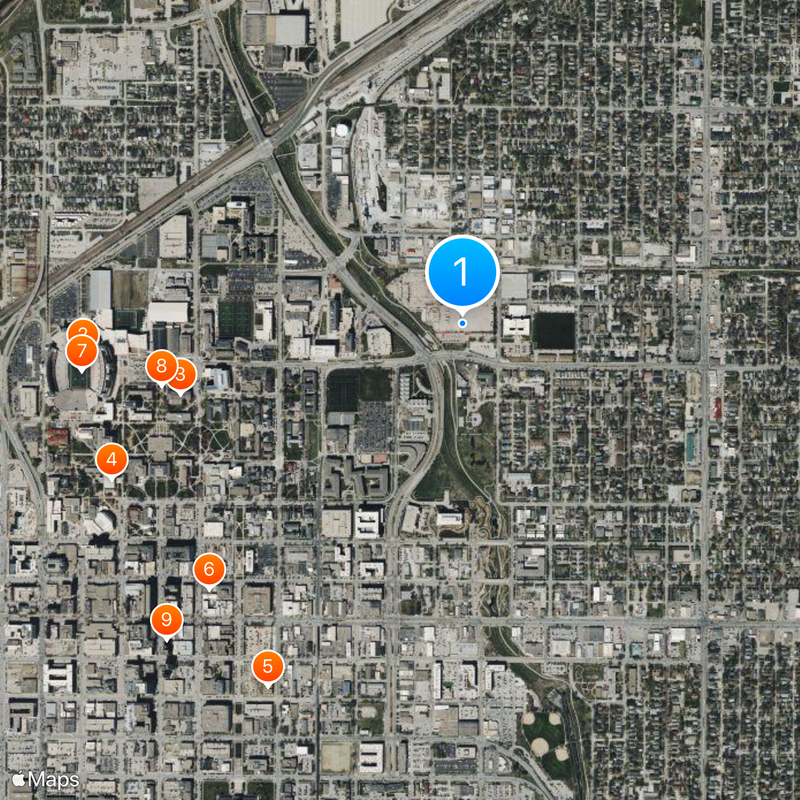800x800 pixels.
Task: Tap map pin number 6
Action: click(209, 570)
